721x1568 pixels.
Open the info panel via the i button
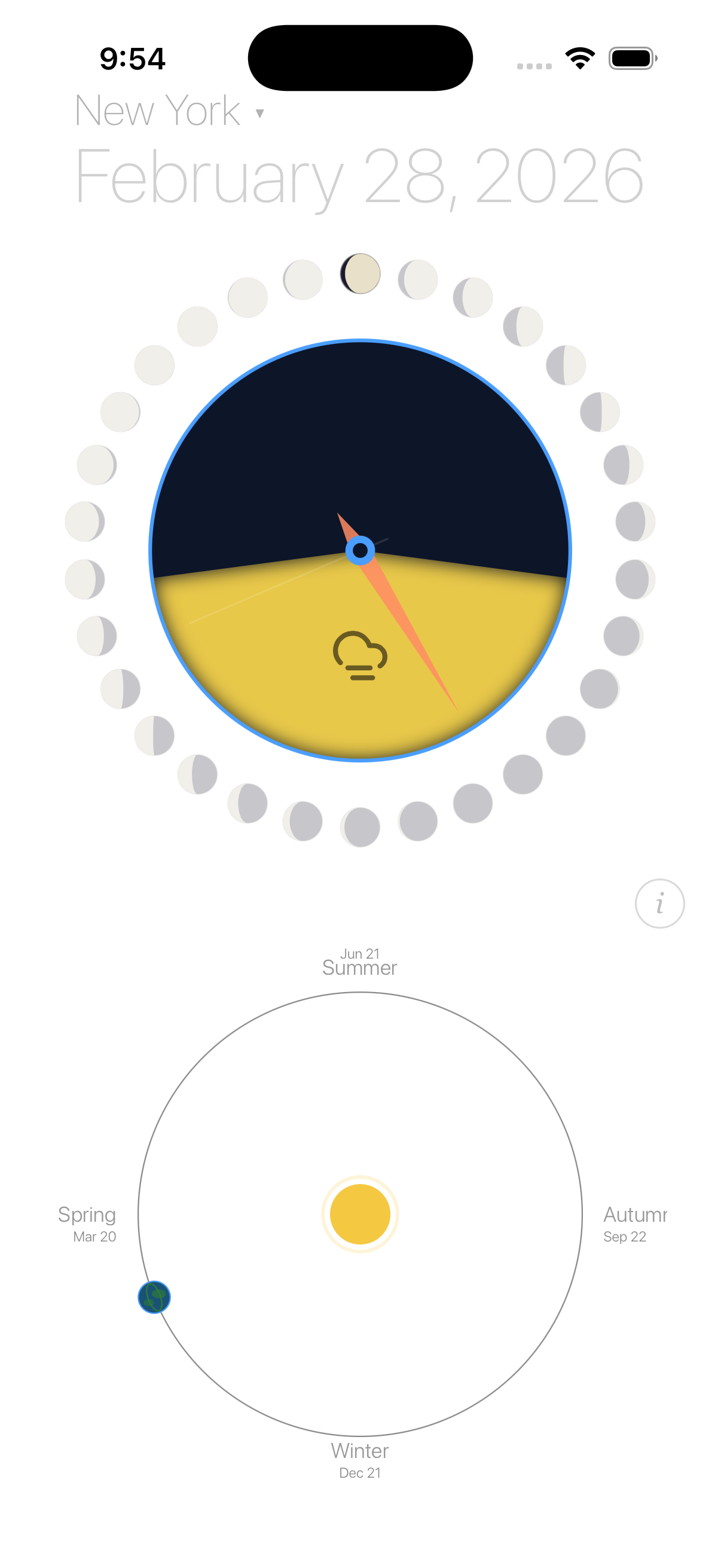point(659,903)
